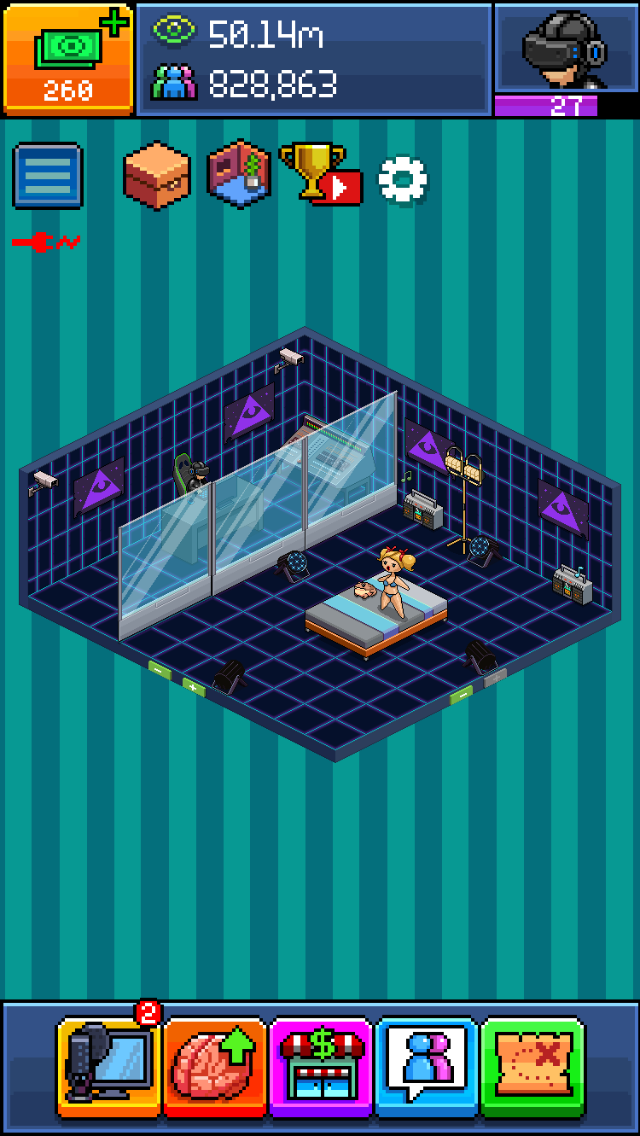Open the treasure map quests tab
Viewport: 640px width, 1136px height.
pos(532,1066)
